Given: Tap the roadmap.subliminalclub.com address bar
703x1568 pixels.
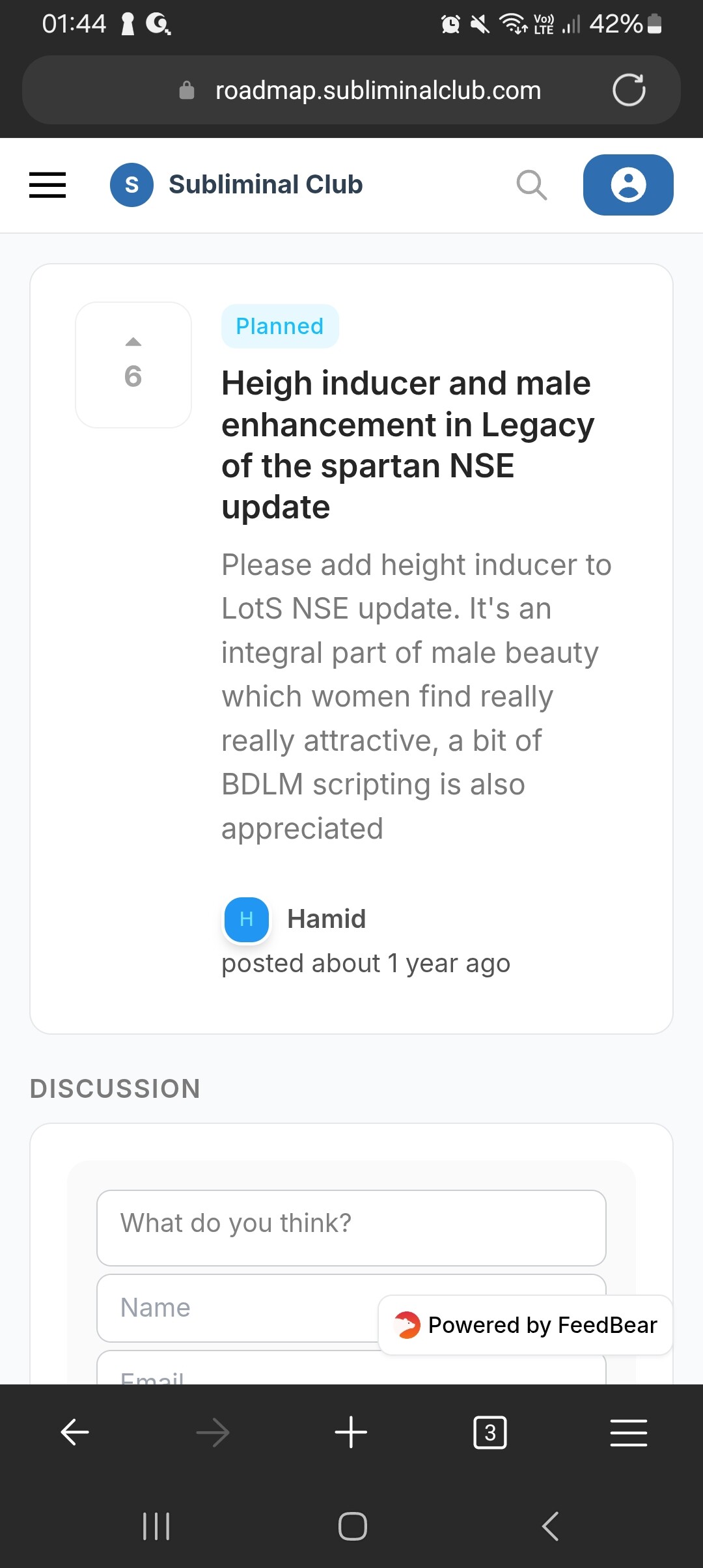Looking at the screenshot, I should click(x=351, y=90).
